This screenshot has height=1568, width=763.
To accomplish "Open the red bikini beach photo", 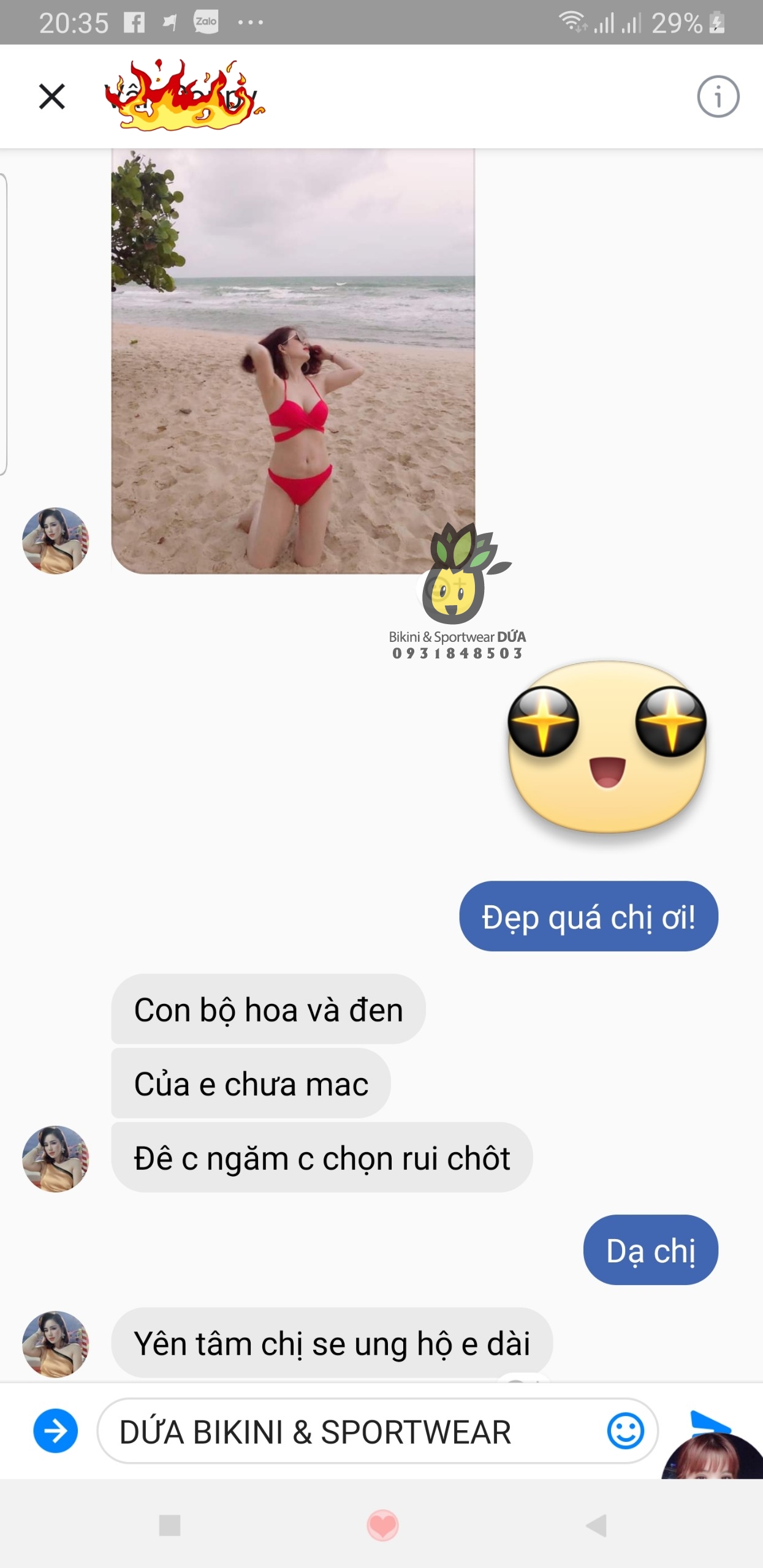I will [293, 361].
